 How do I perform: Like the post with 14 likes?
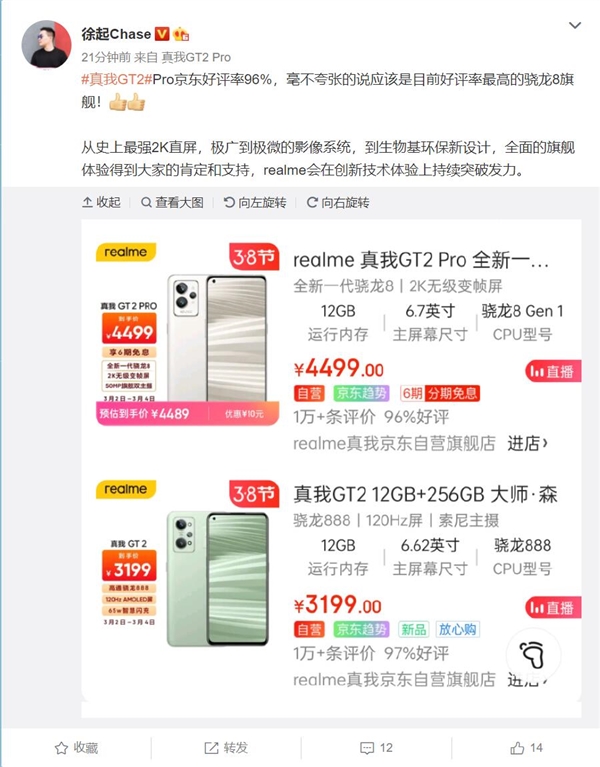coord(525,747)
